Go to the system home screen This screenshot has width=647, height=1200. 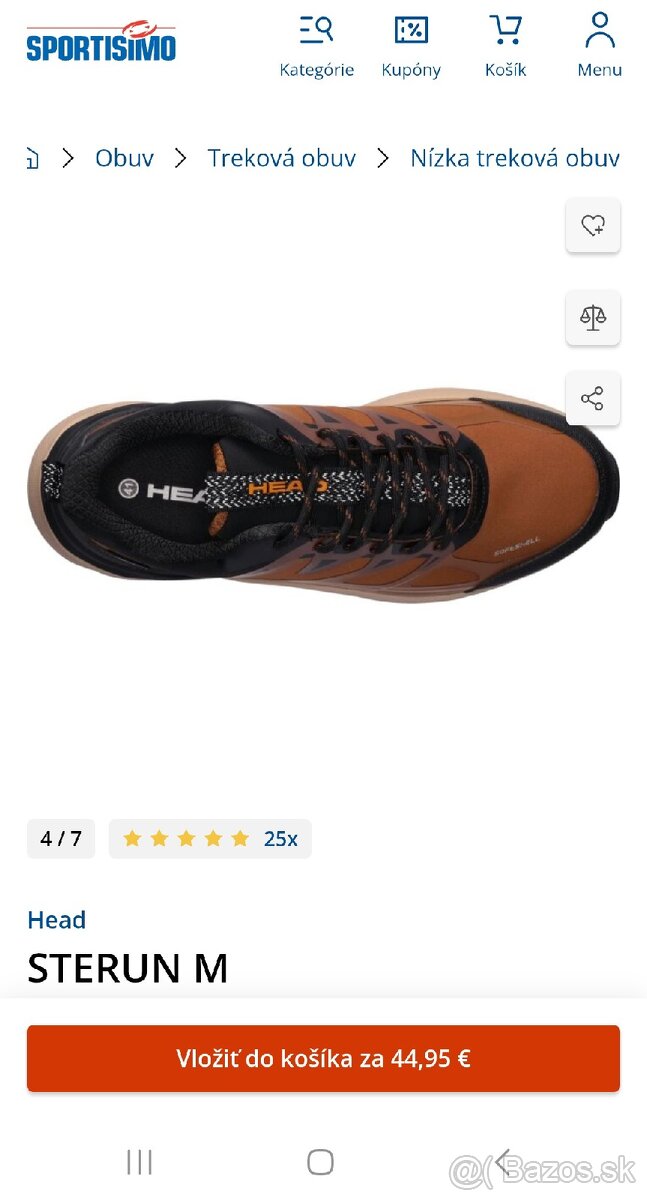(320, 1162)
